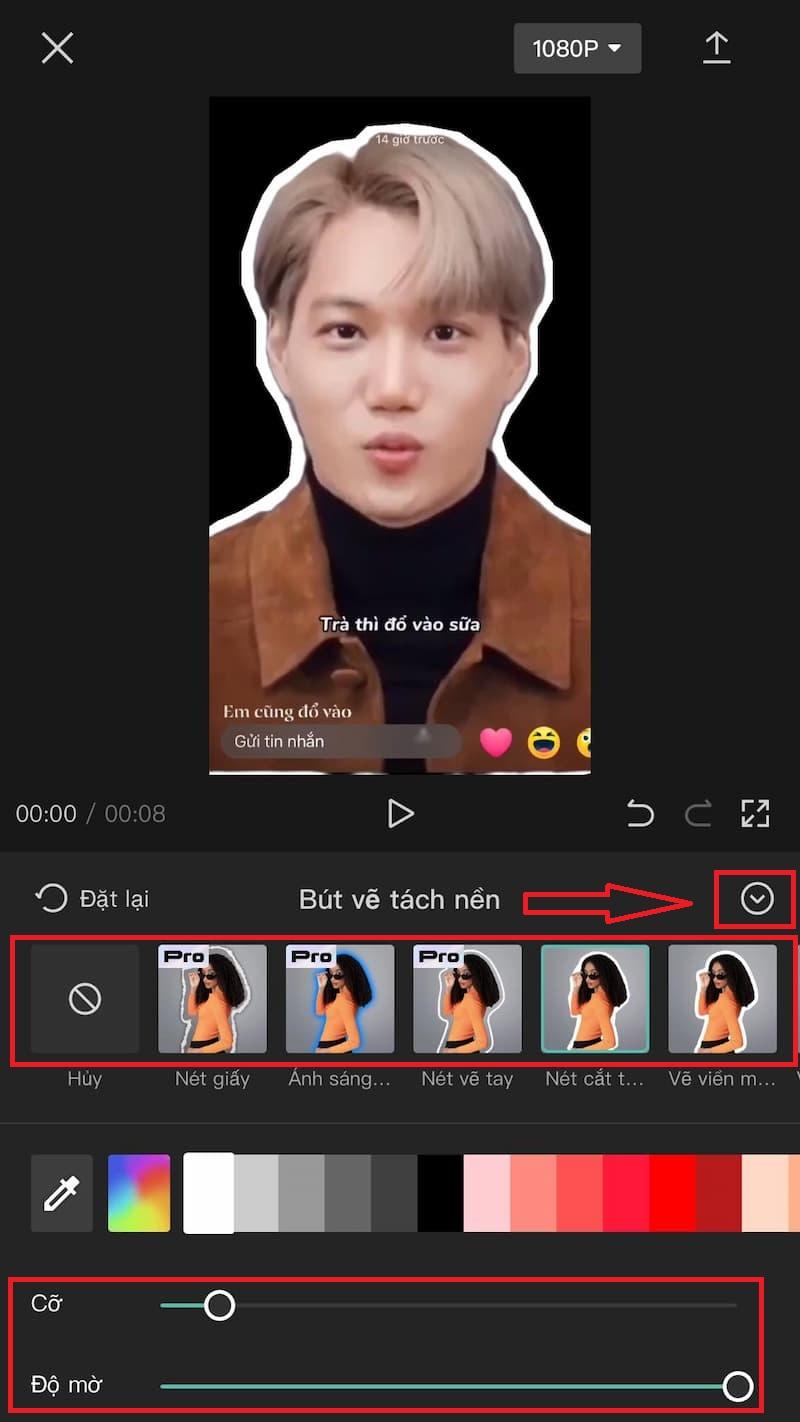Open the eyedropper color picker

[x=61, y=1193]
